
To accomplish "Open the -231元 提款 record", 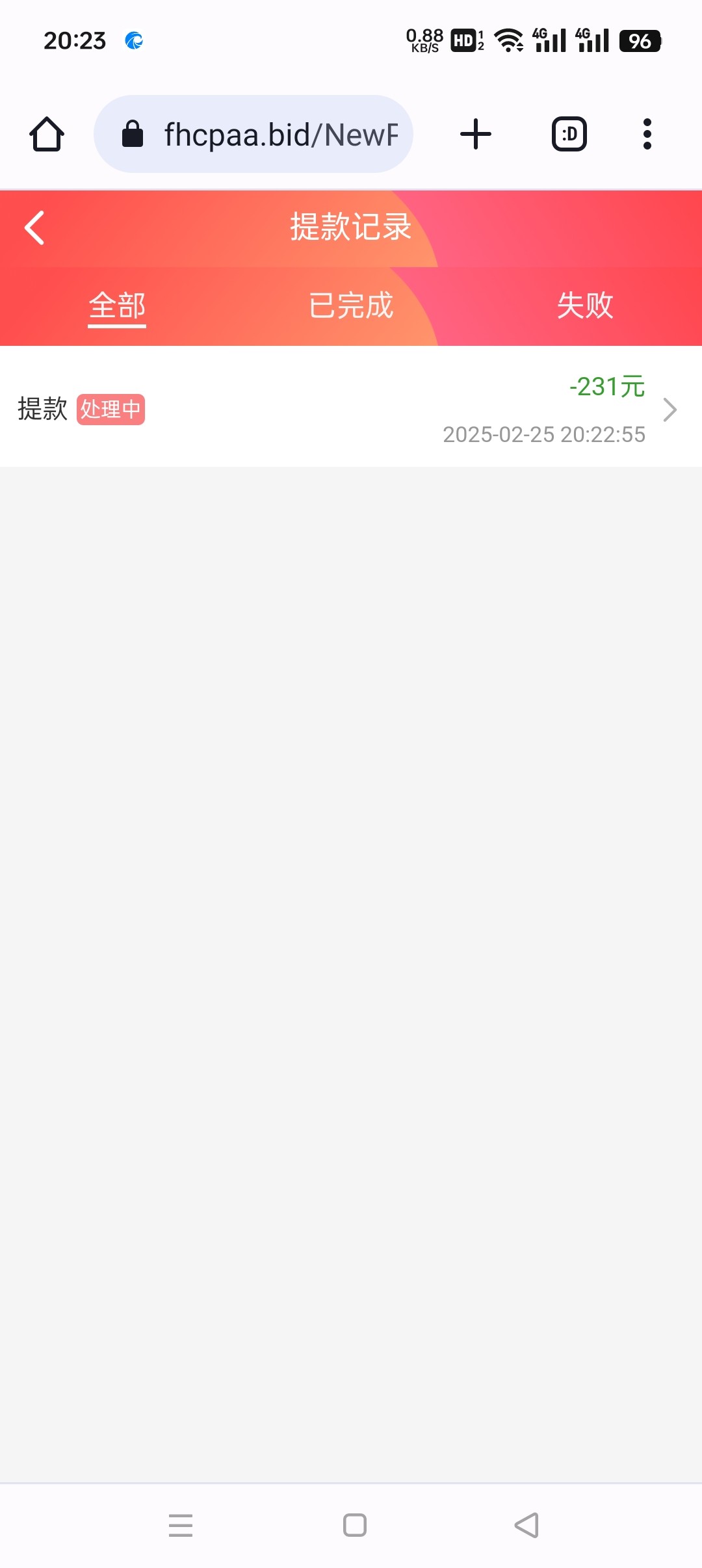I will (x=351, y=407).
